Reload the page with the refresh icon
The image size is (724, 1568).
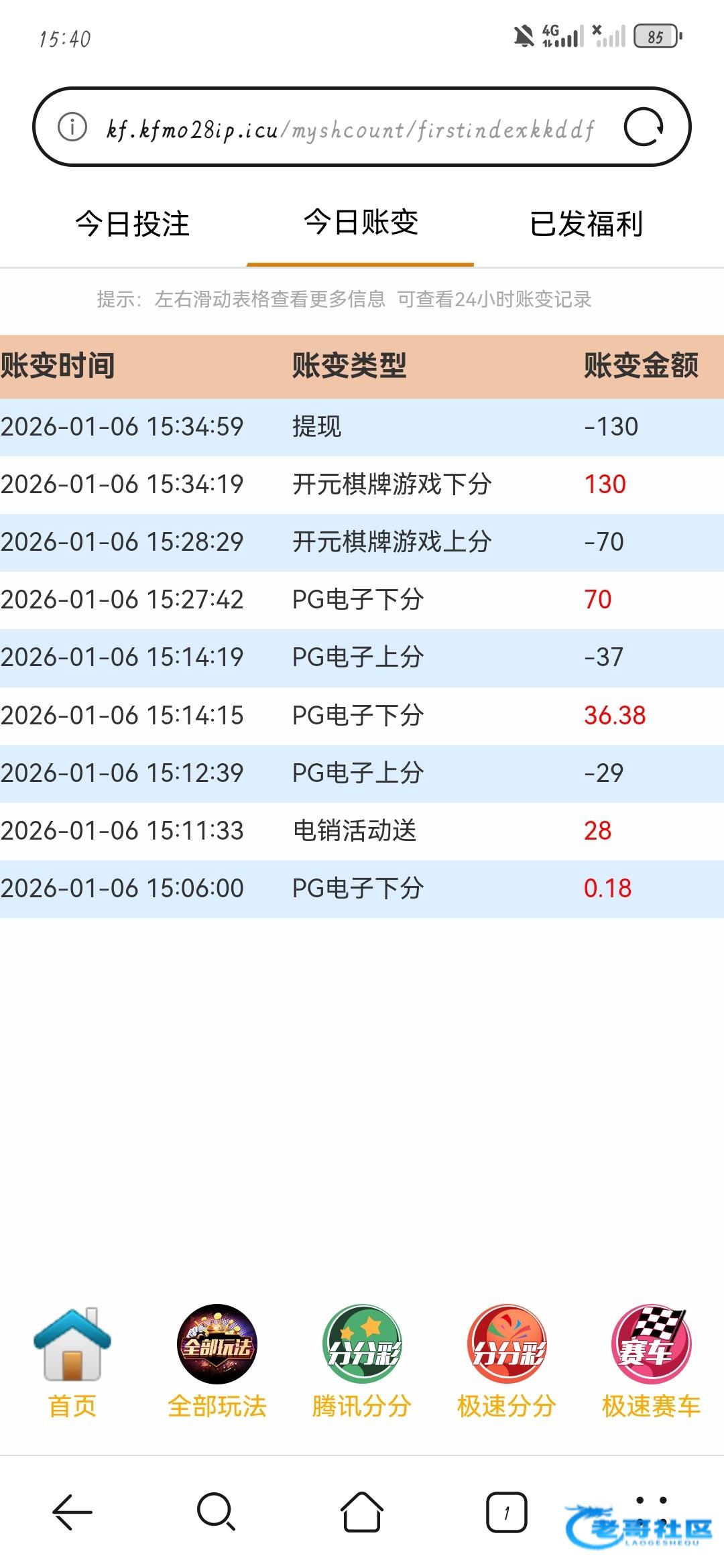(644, 127)
